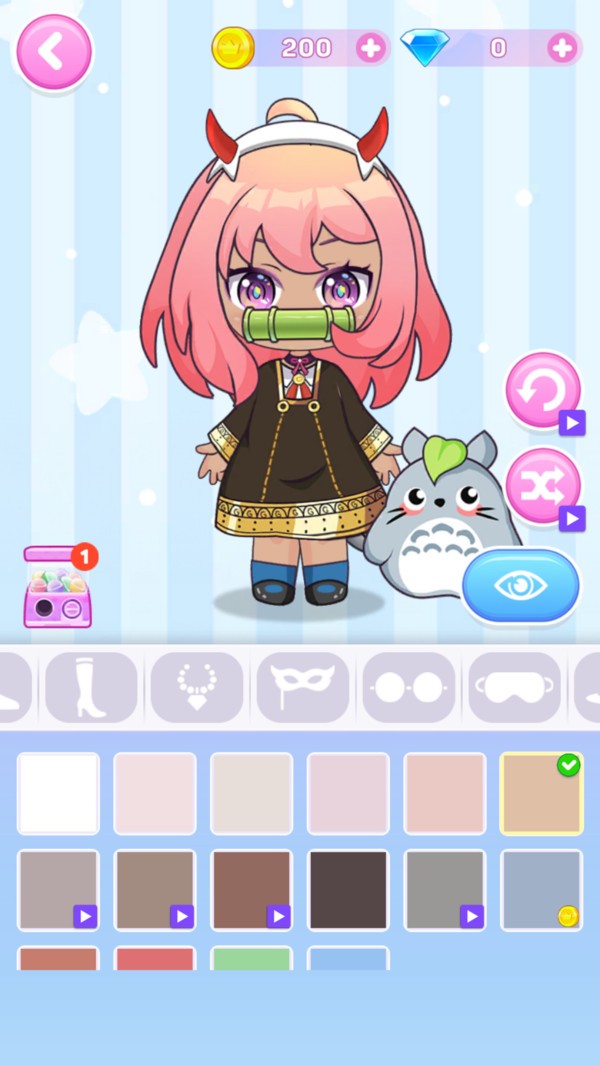
Task: Switch to the necklace category
Action: coord(197,687)
